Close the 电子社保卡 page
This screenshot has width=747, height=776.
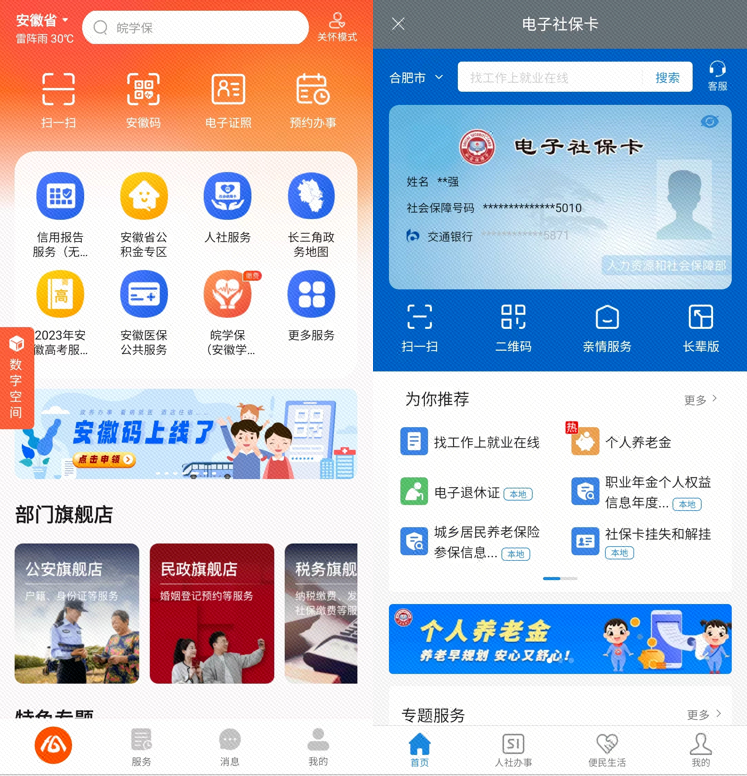click(x=398, y=24)
